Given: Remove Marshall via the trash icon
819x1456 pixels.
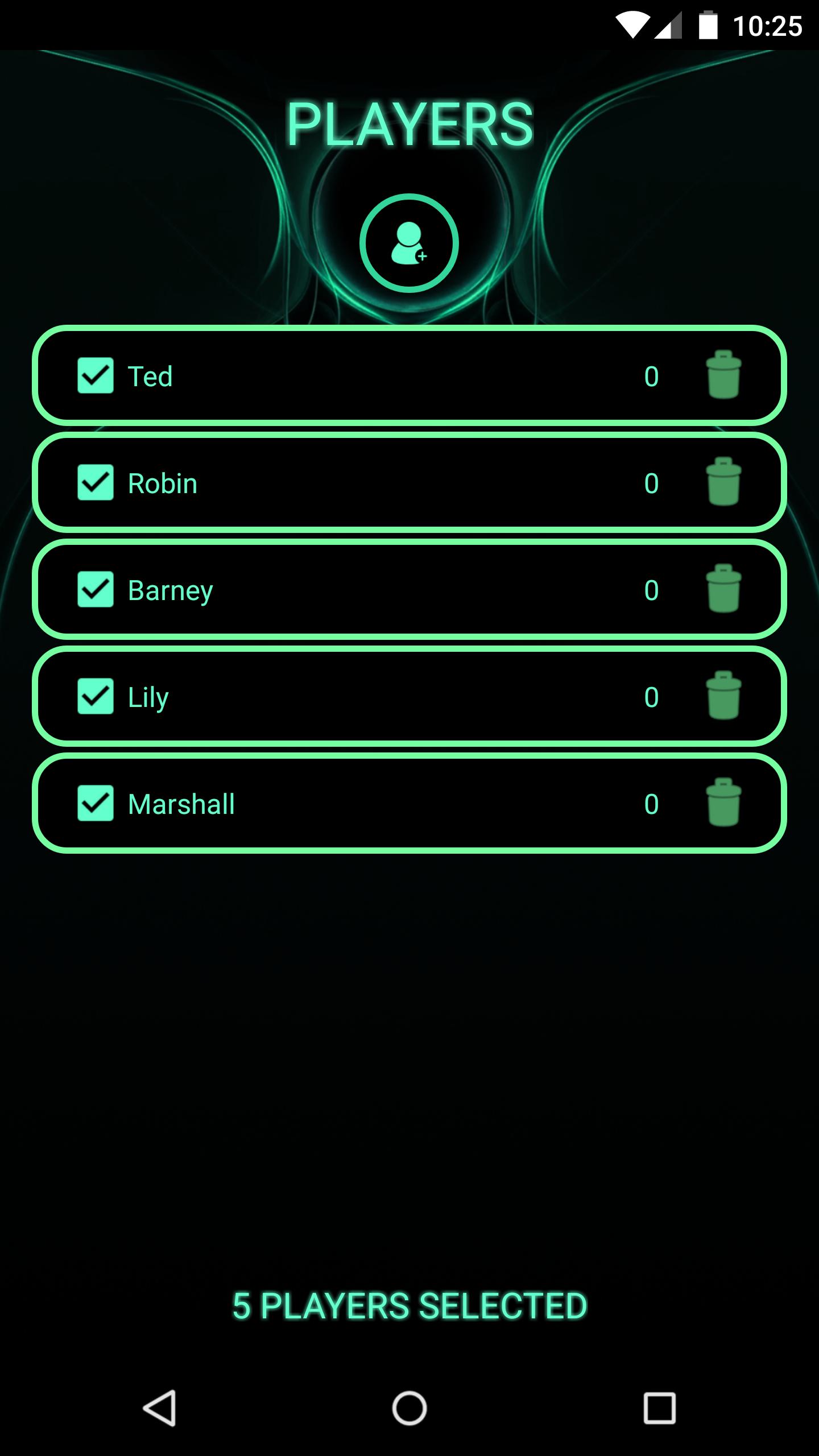Looking at the screenshot, I should click(723, 802).
